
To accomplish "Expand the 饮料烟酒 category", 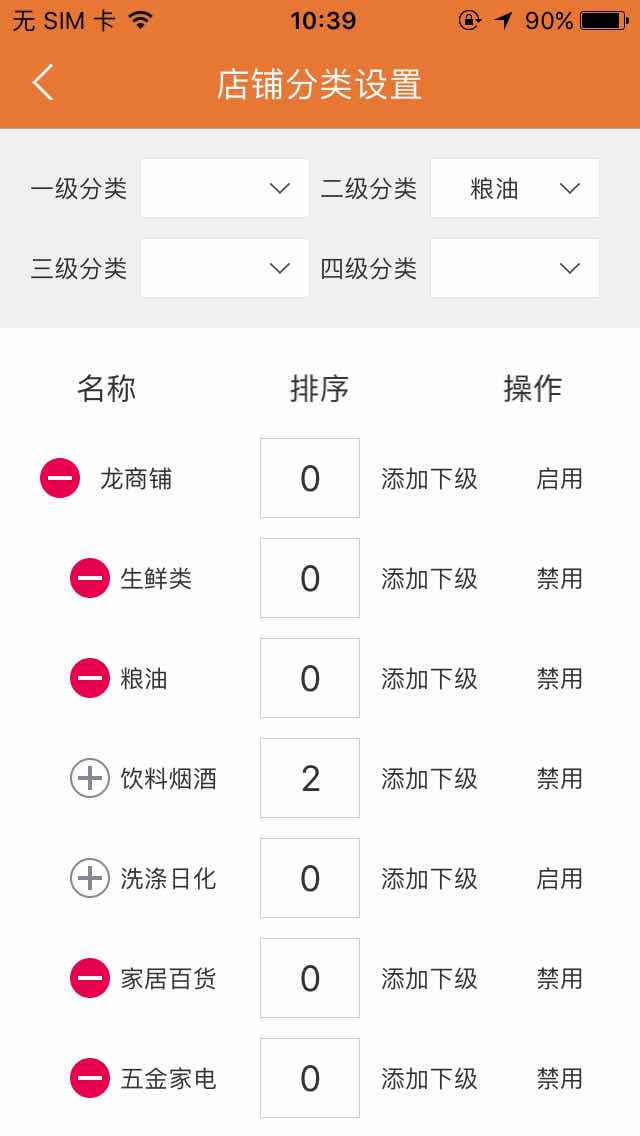I will tap(90, 778).
